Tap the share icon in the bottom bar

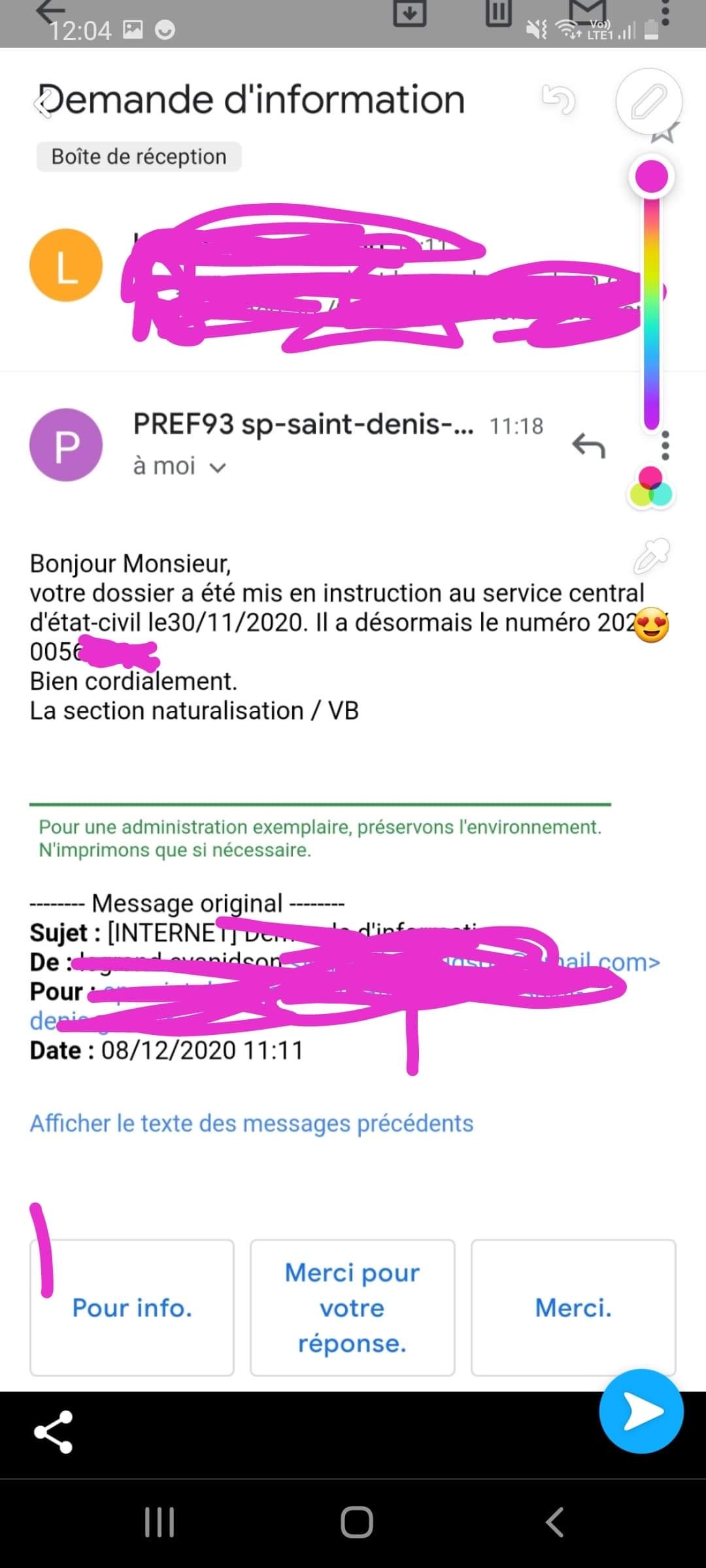pos(54,1432)
